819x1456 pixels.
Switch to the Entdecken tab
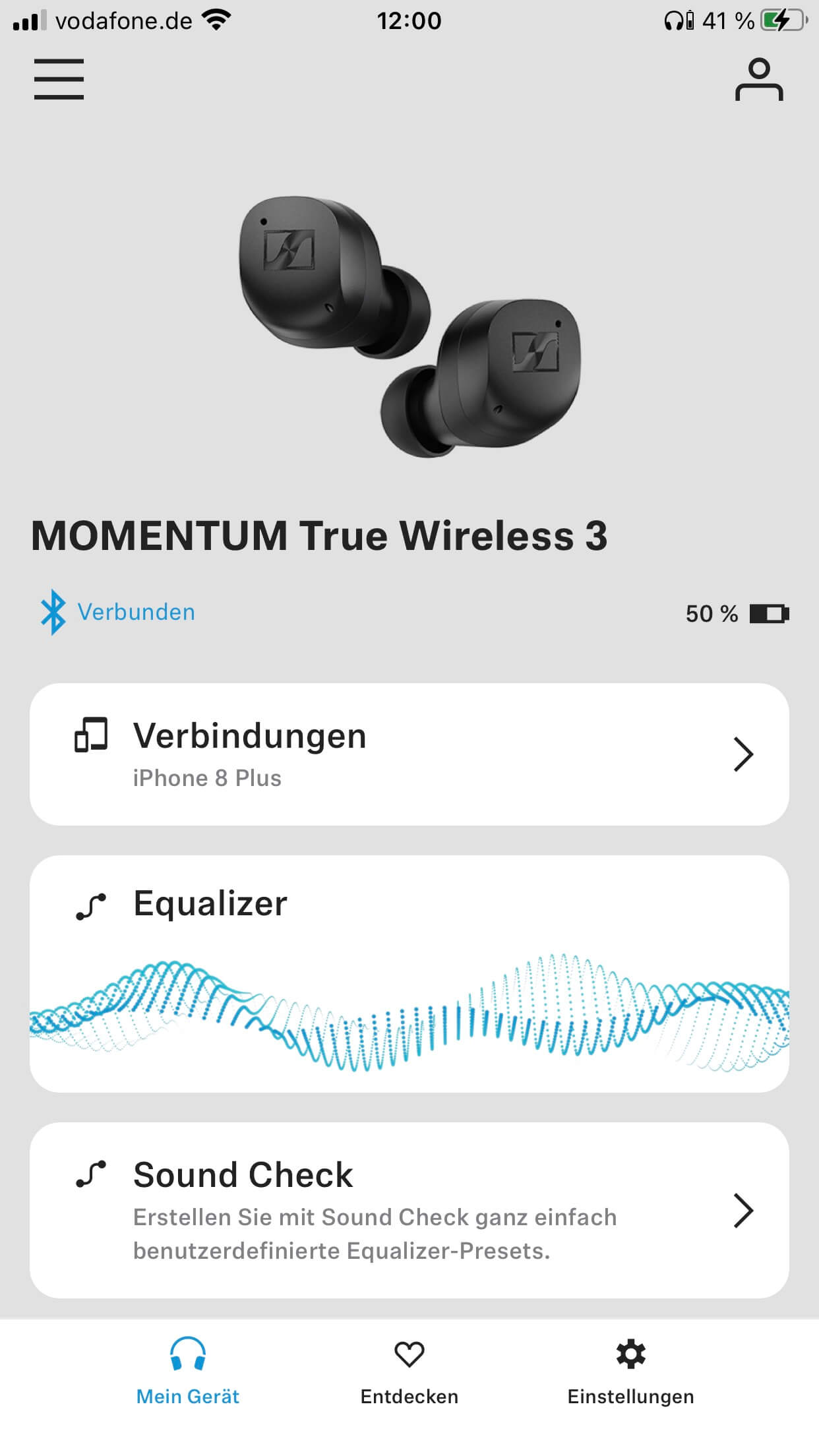pyautogui.click(x=409, y=1372)
